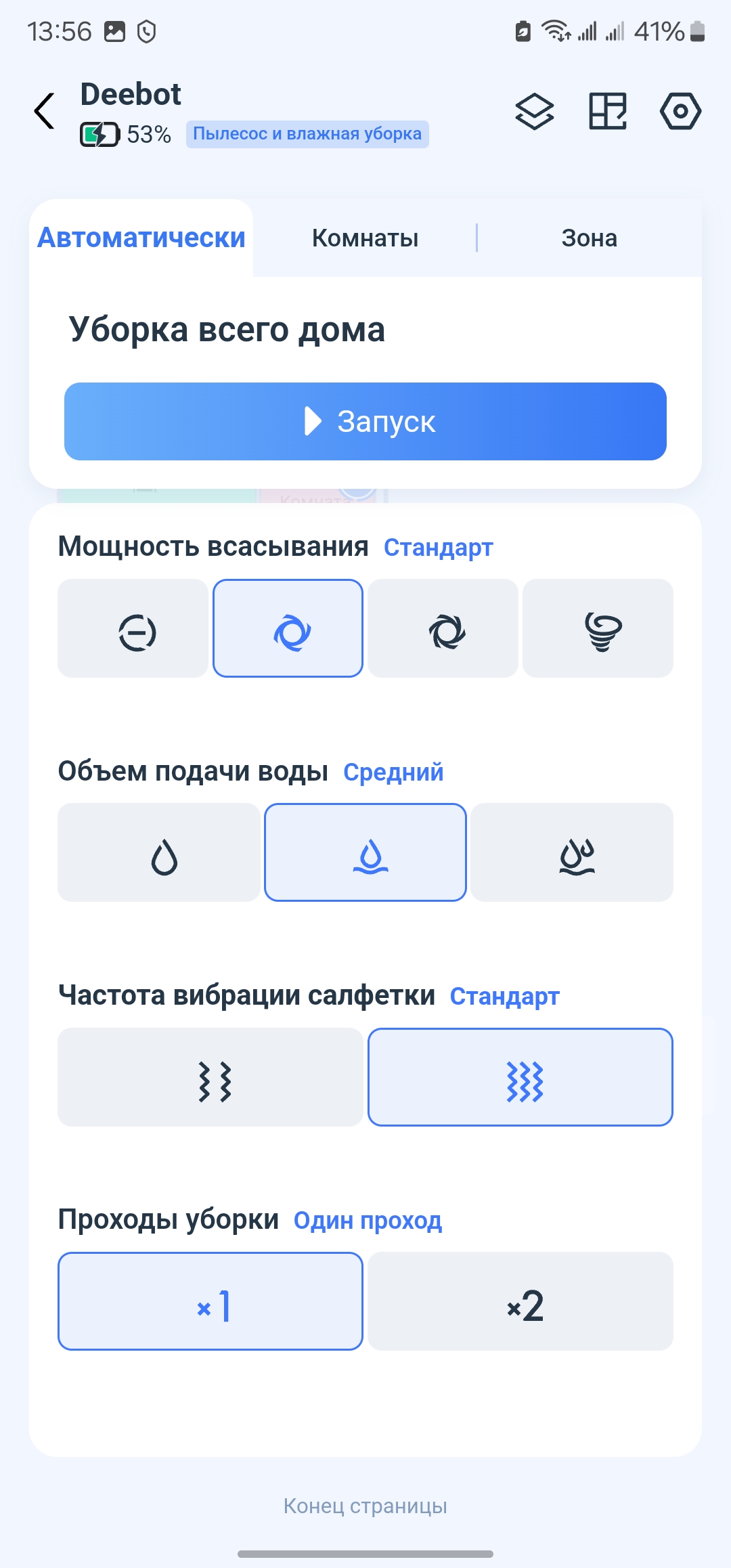Viewport: 731px width, 1568px height.
Task: Go back from the Deebot screen
Action: [x=45, y=111]
